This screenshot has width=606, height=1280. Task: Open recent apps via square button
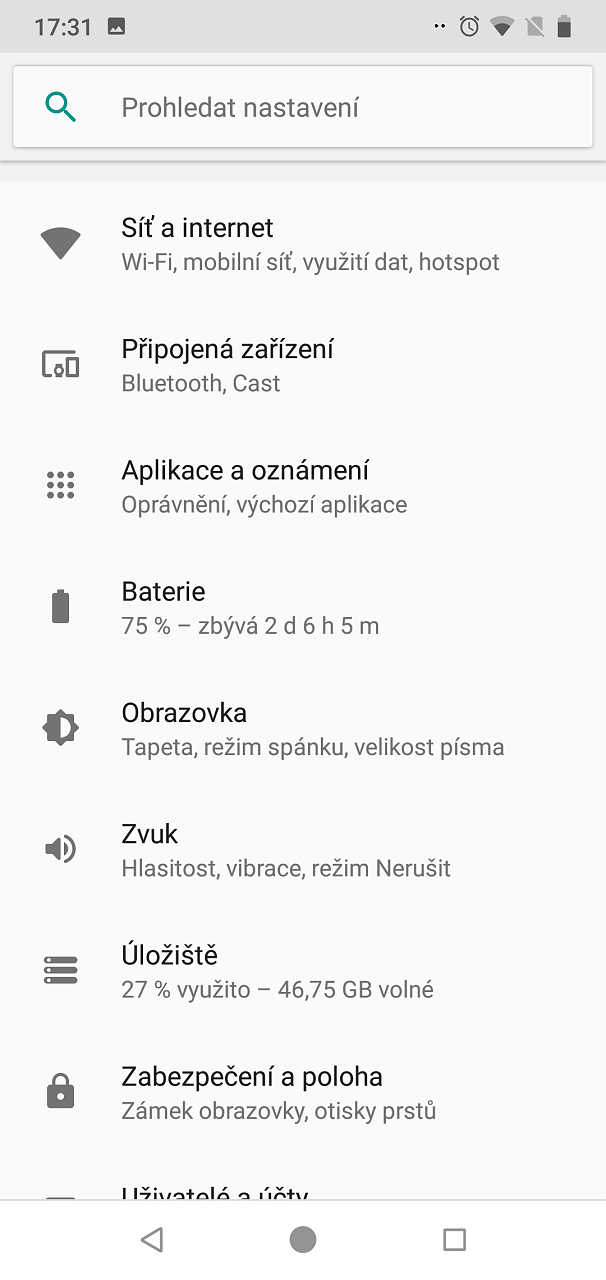[454, 1240]
